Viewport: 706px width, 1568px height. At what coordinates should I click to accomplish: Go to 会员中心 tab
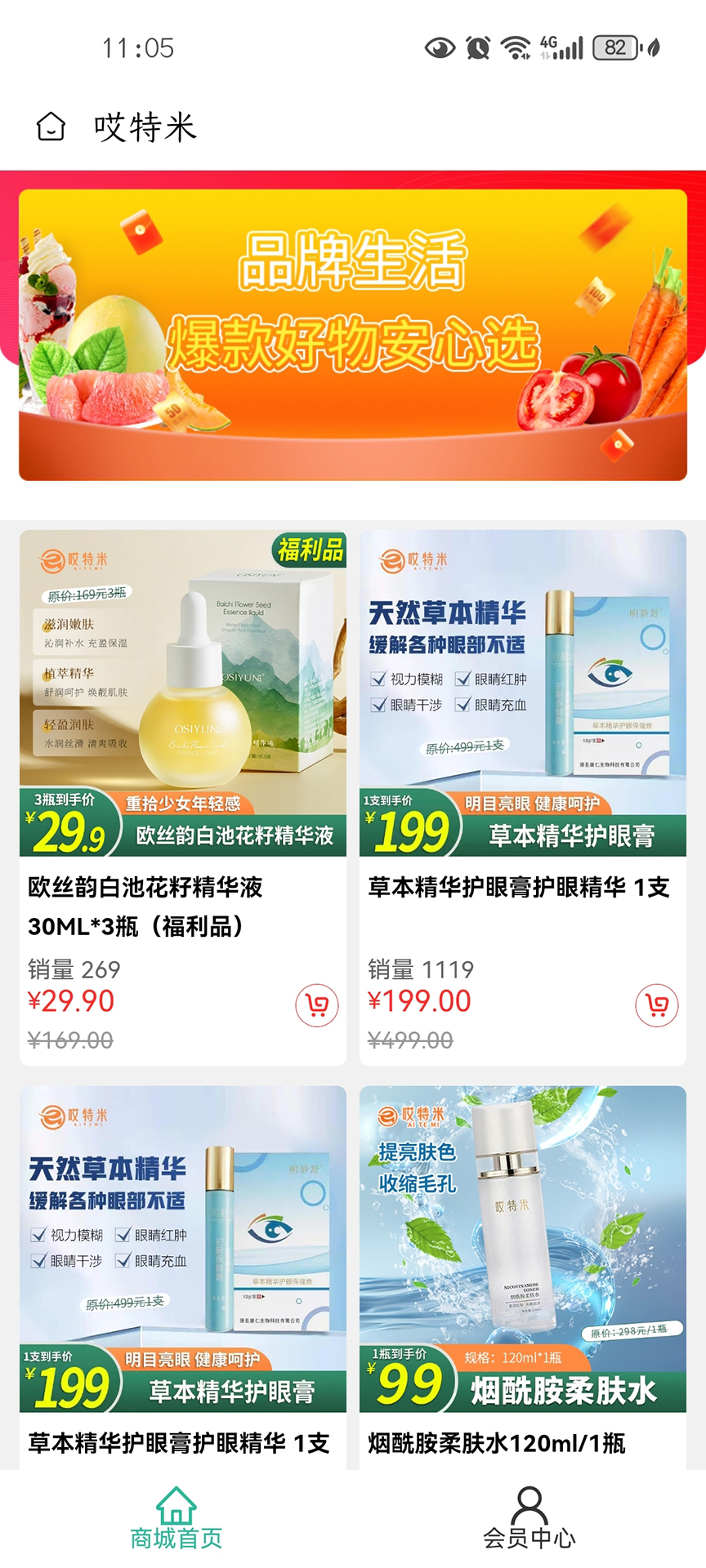(529, 1519)
